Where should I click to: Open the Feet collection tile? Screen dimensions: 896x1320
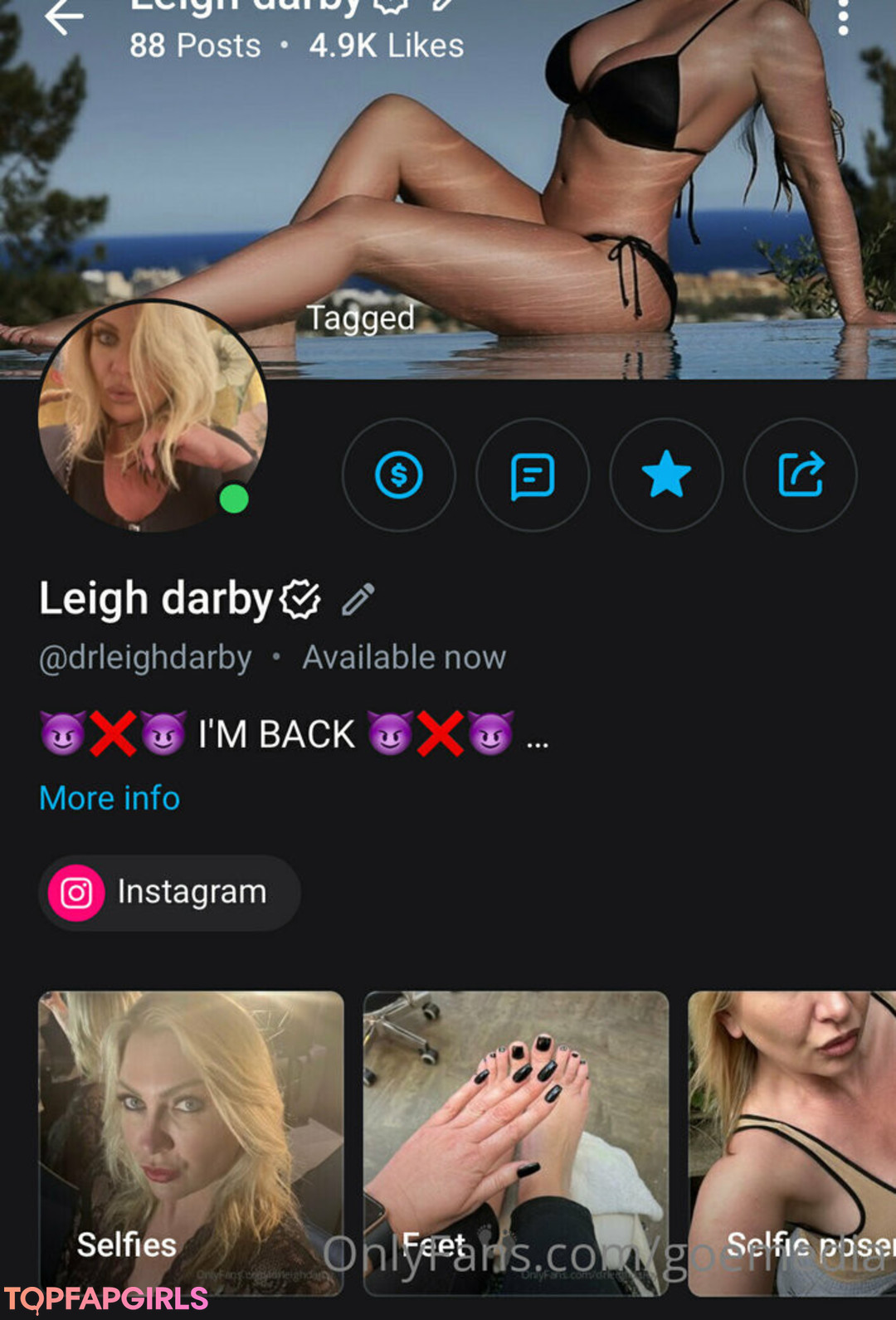tap(516, 1143)
